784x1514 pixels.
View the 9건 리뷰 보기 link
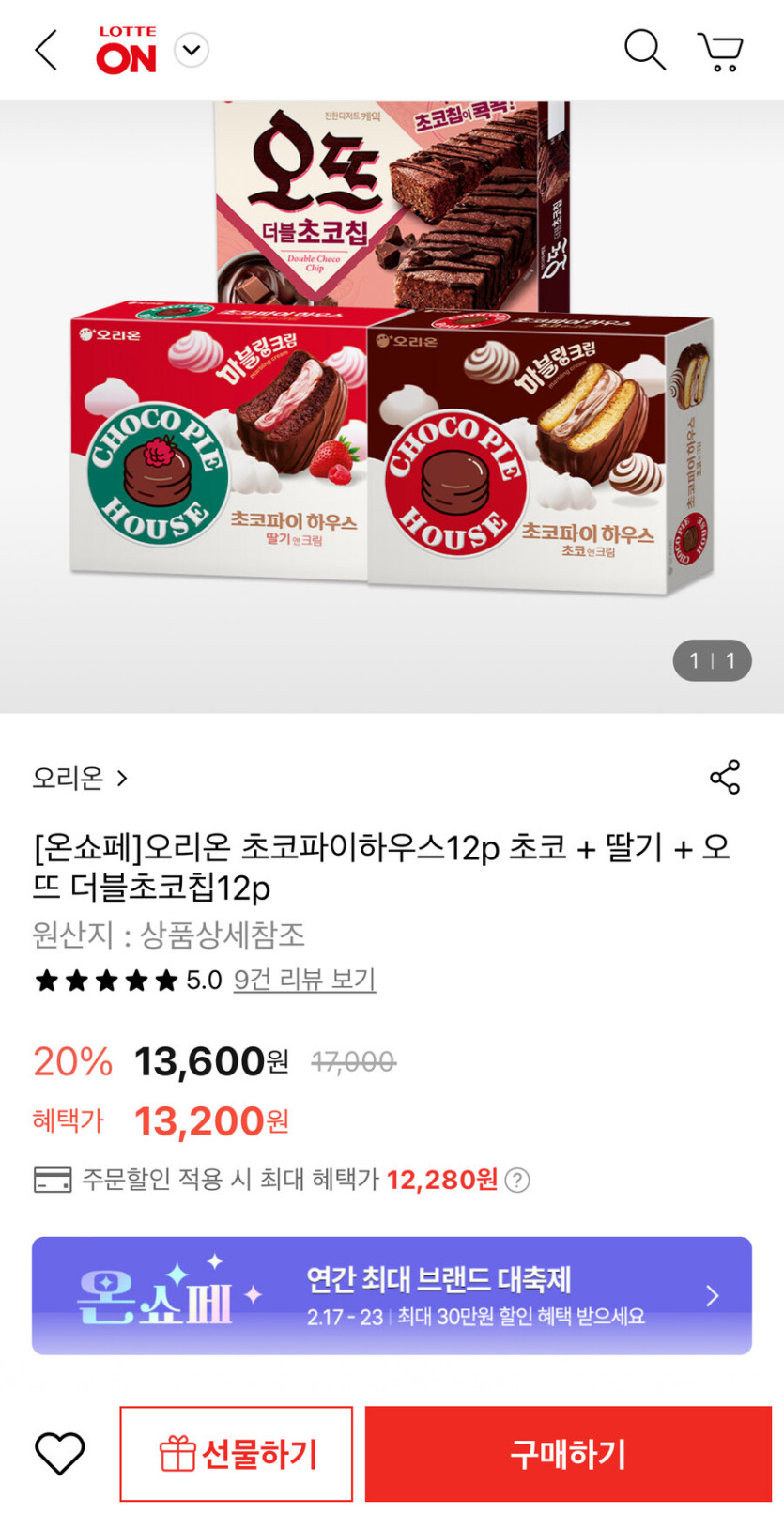[304, 980]
